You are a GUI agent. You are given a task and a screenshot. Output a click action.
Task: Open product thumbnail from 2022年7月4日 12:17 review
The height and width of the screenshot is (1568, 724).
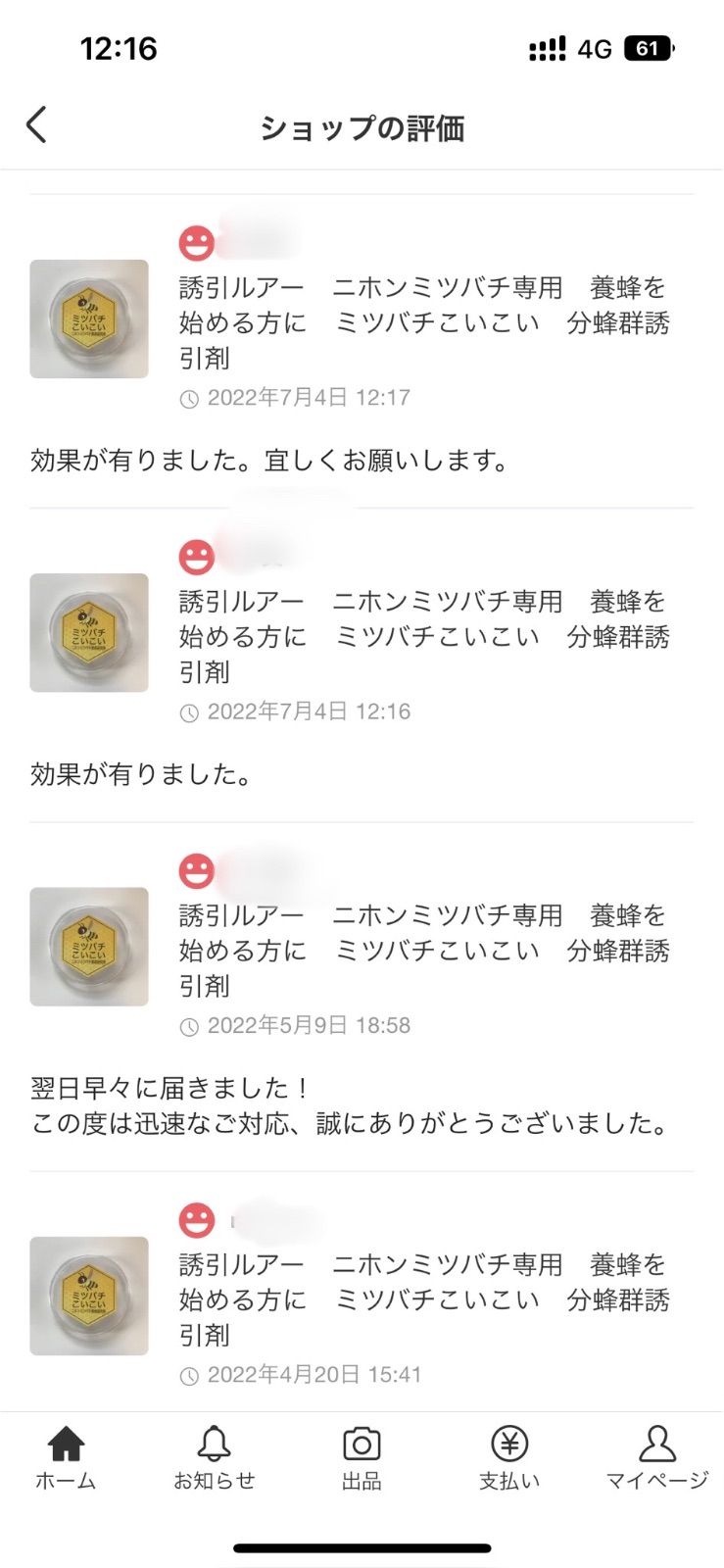89,318
